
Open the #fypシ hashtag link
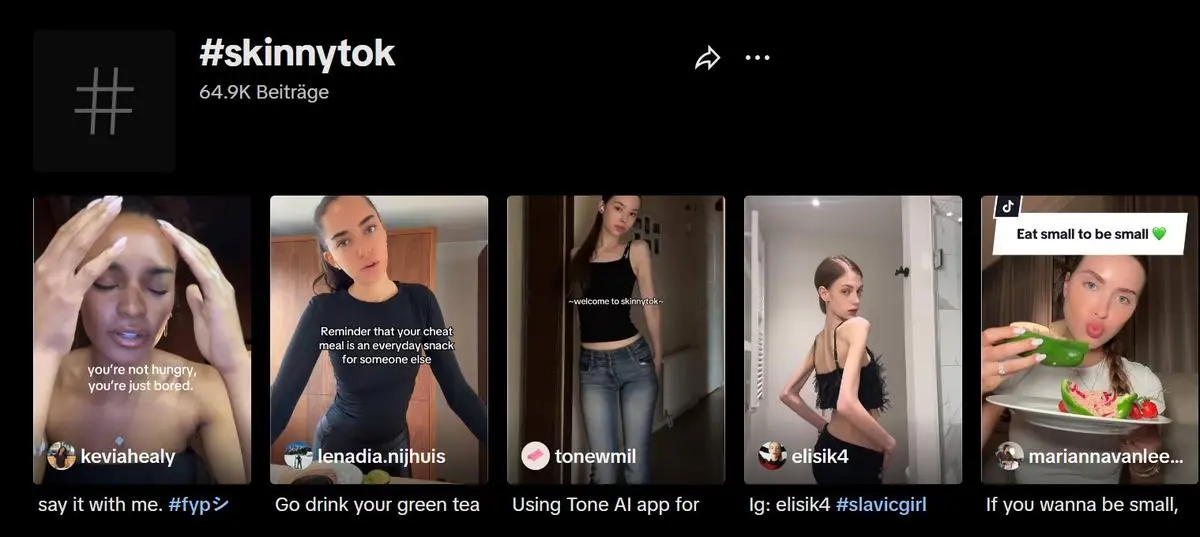click(199, 505)
